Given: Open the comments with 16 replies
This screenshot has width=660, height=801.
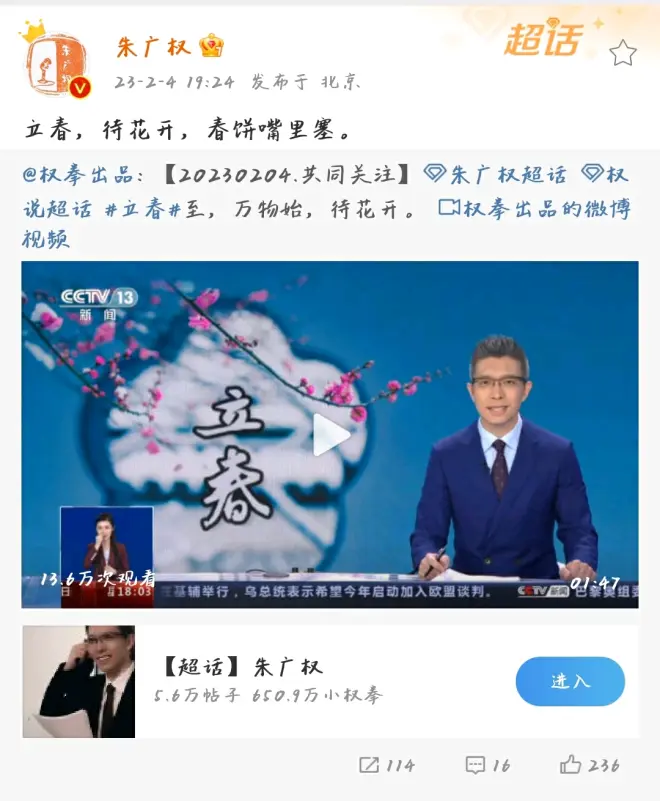Looking at the screenshot, I should 488,765.
